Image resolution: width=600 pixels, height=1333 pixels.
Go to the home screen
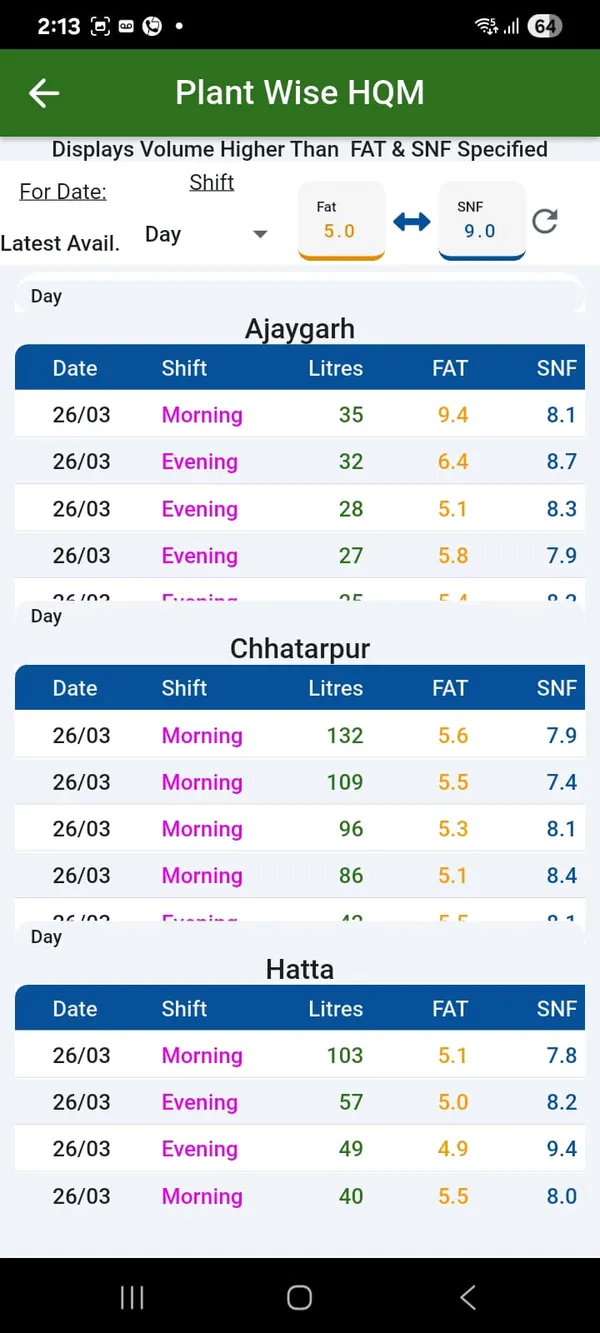[299, 1297]
